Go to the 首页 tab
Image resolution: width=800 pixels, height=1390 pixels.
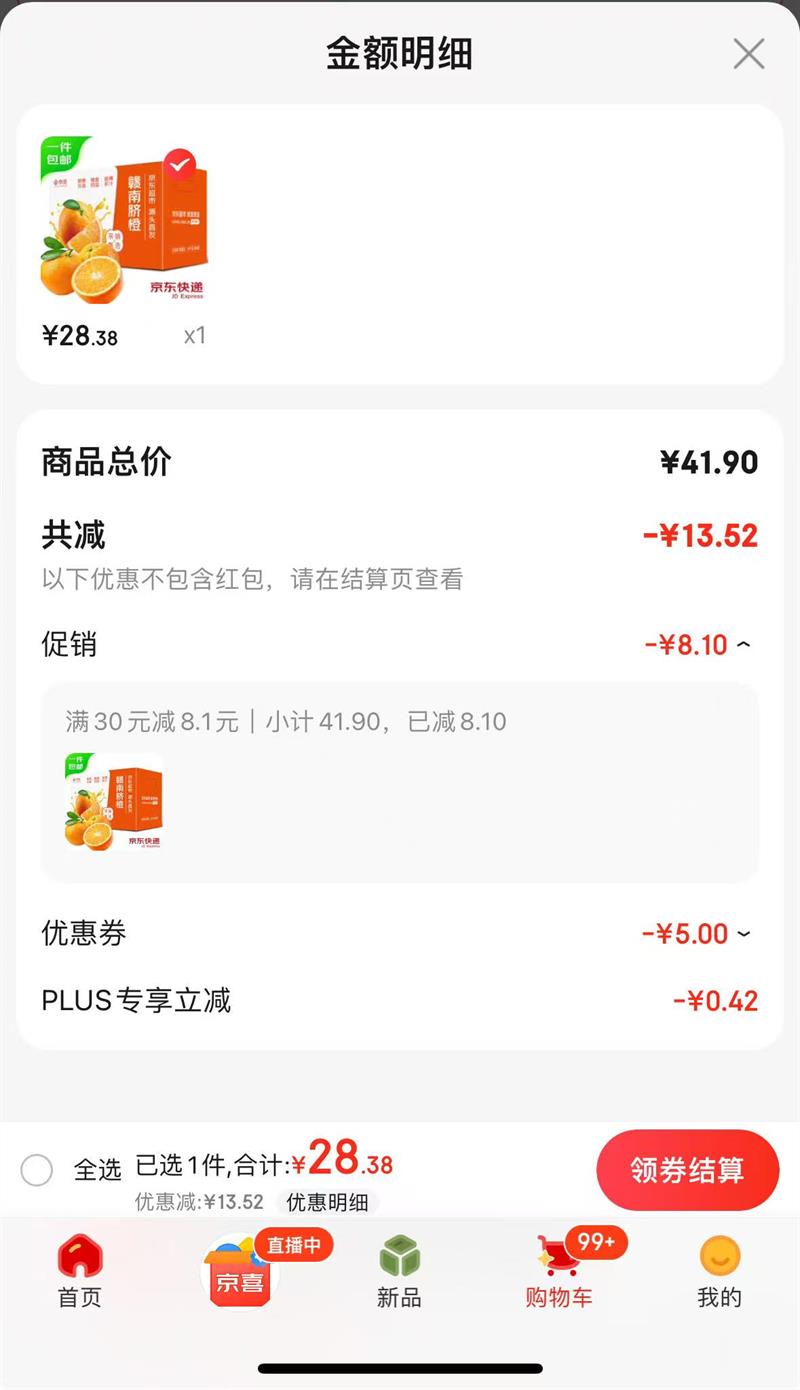pyautogui.click(x=79, y=1272)
